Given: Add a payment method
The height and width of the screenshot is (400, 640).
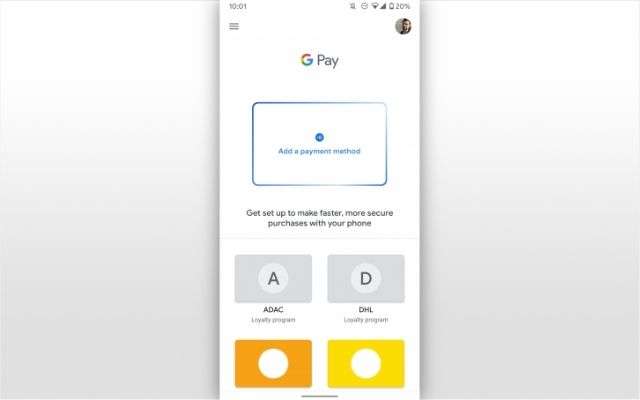Looking at the screenshot, I should (319, 143).
